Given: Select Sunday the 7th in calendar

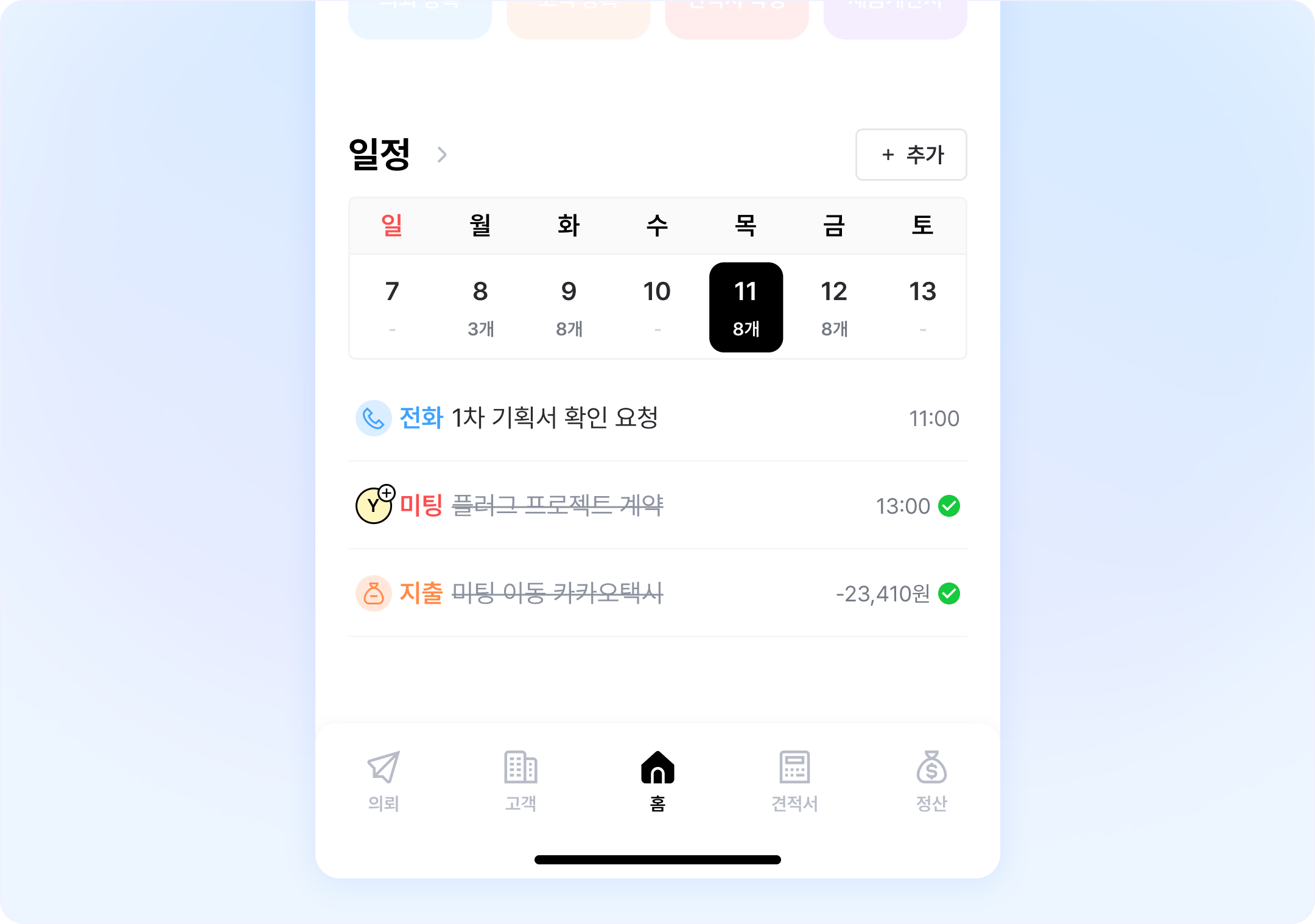Looking at the screenshot, I should [392, 307].
